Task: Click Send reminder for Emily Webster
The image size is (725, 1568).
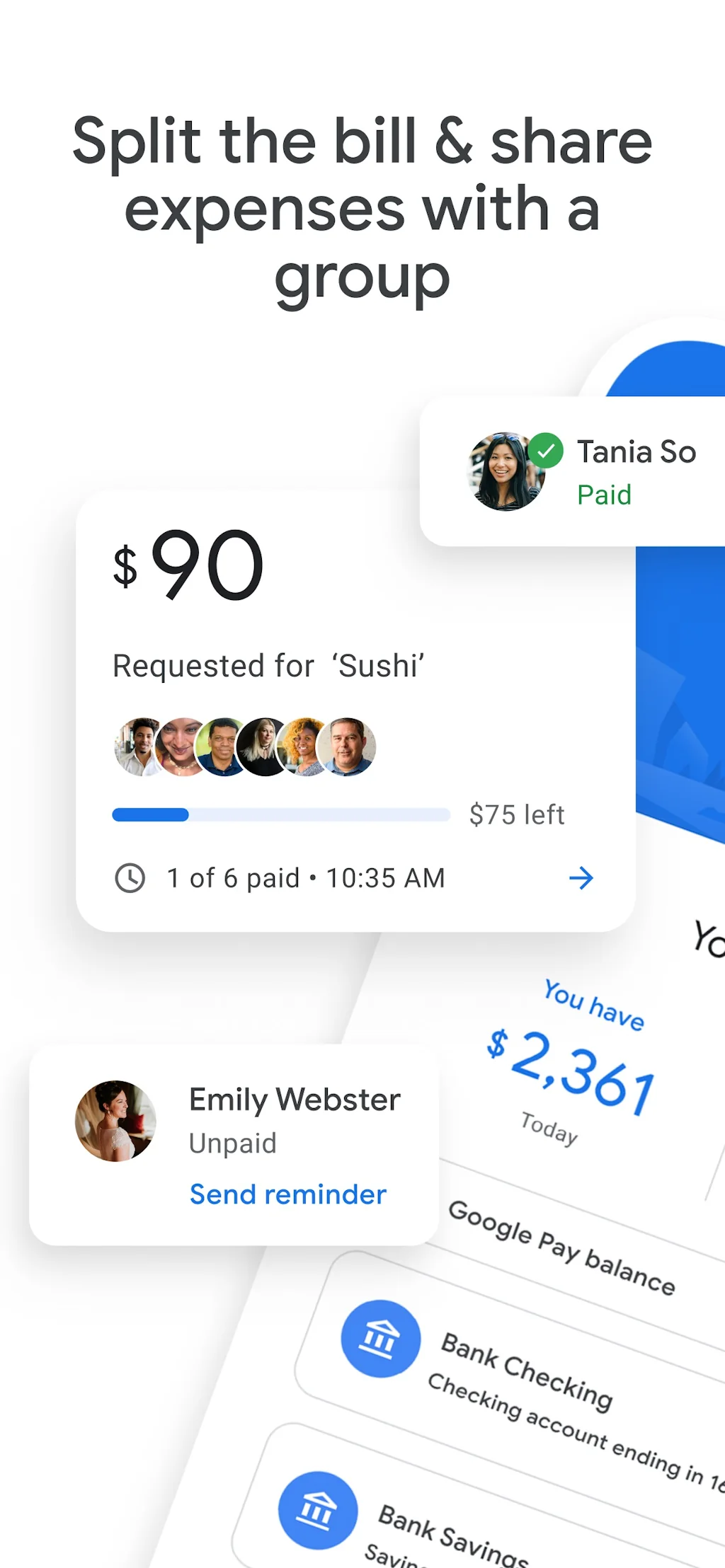Action: click(x=287, y=1194)
